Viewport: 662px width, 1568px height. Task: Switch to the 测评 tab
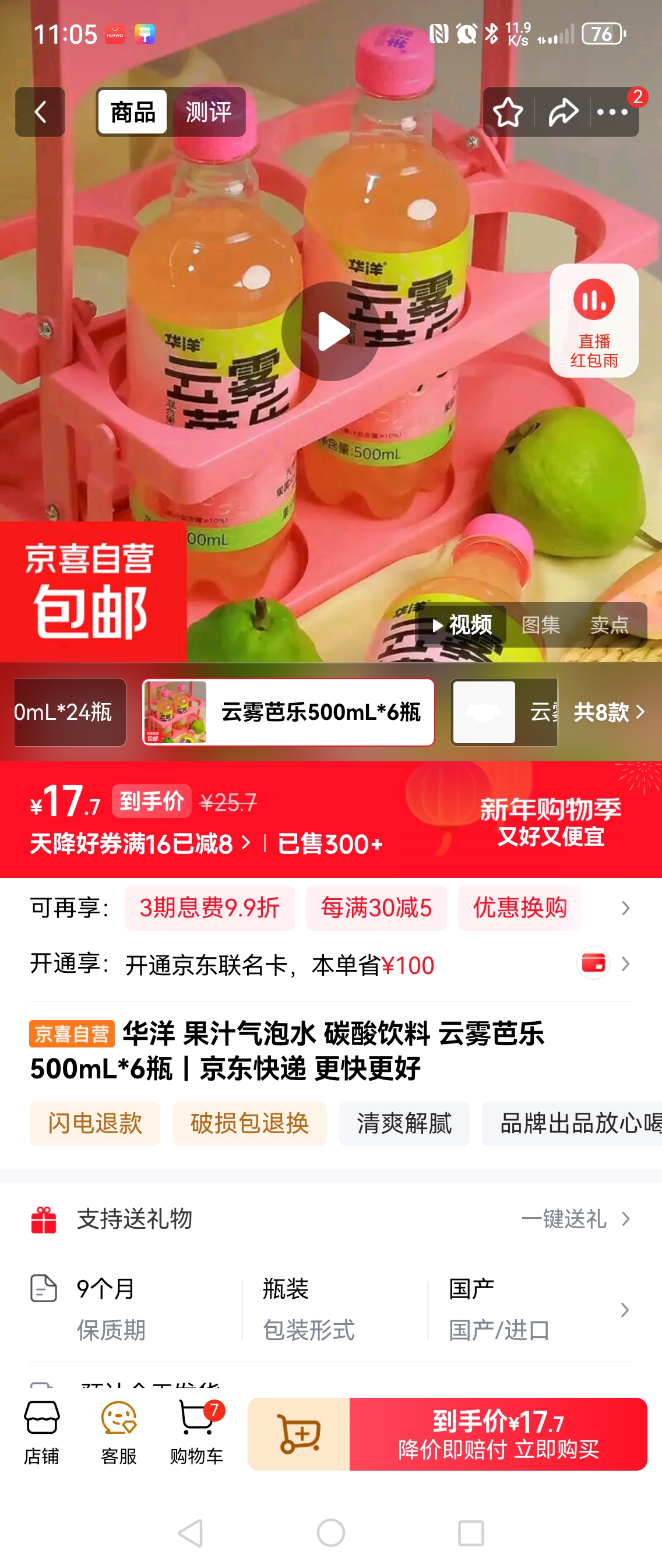pyautogui.click(x=208, y=112)
